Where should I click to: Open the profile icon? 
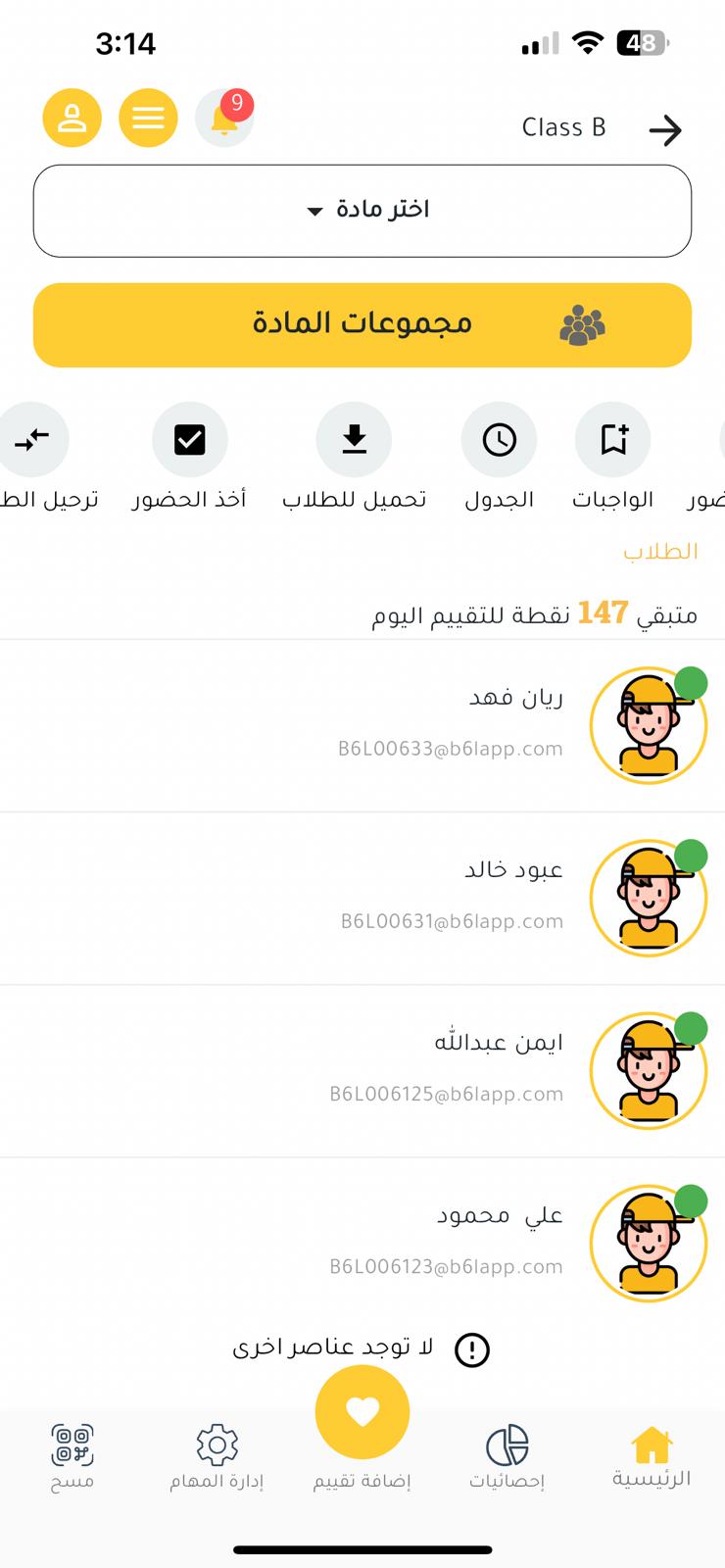tap(72, 119)
